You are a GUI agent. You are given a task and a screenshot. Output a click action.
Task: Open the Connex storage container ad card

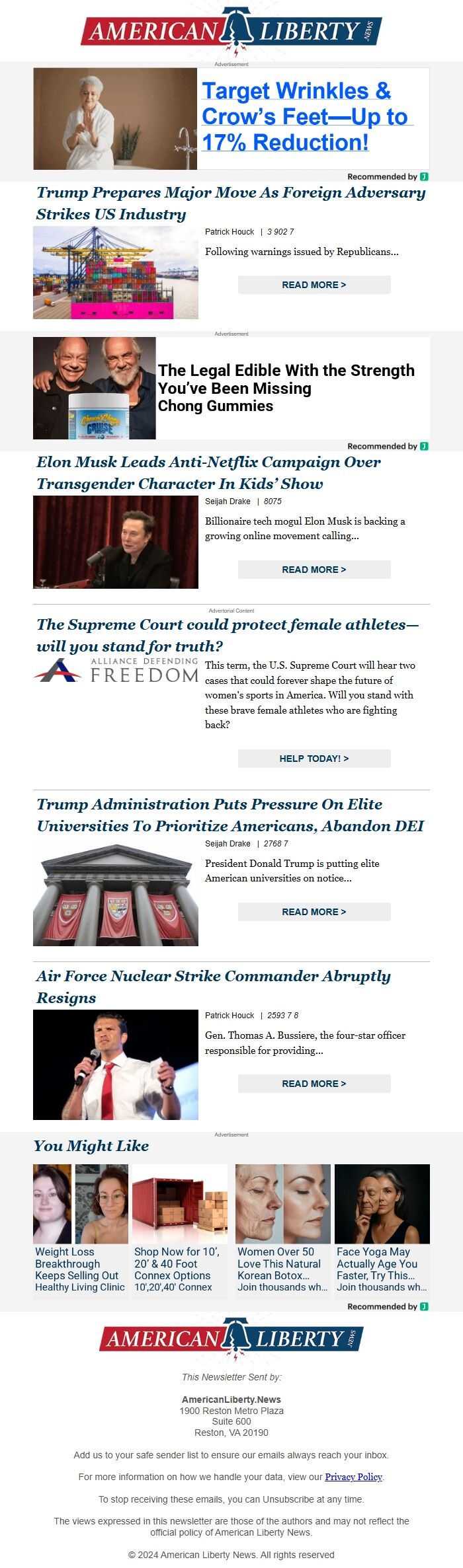pyautogui.click(x=180, y=1230)
